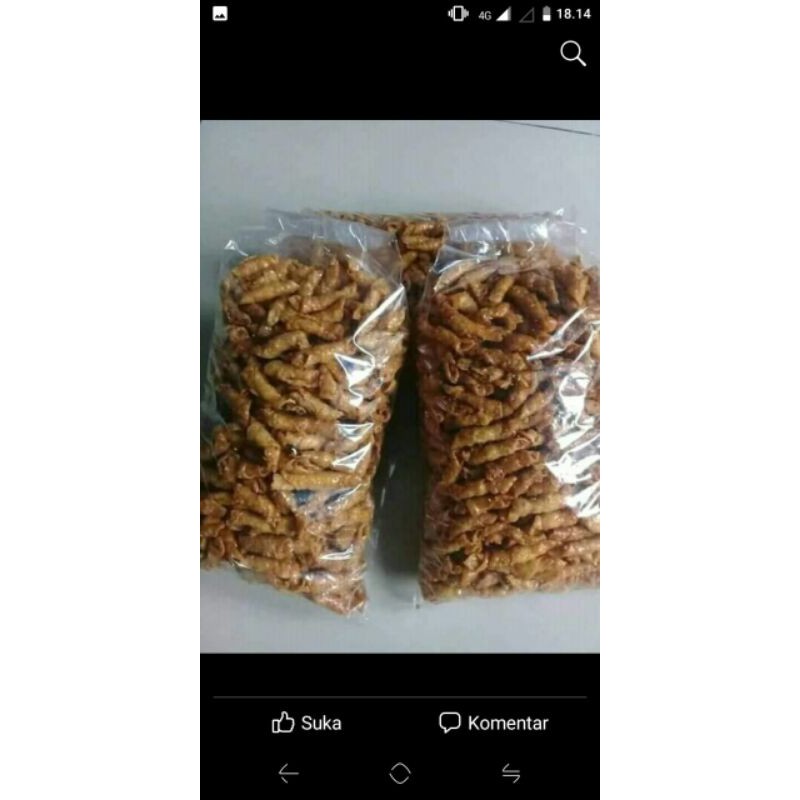Open Komentar to comment on photo
This screenshot has width=800, height=800.
[494, 723]
